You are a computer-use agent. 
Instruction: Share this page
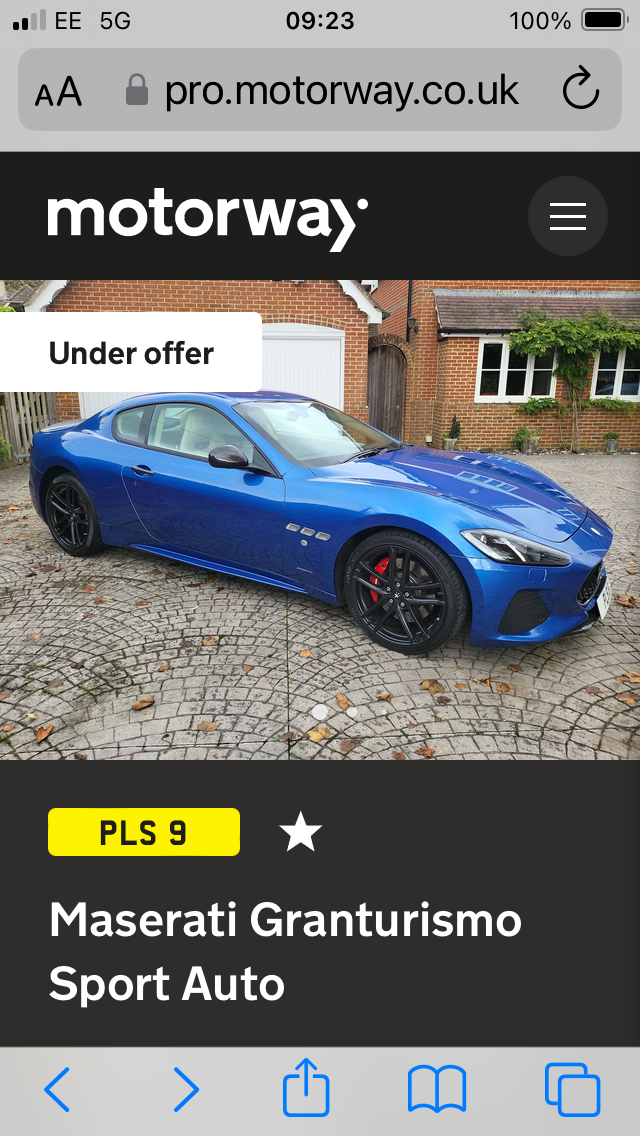pyautogui.click(x=306, y=1087)
